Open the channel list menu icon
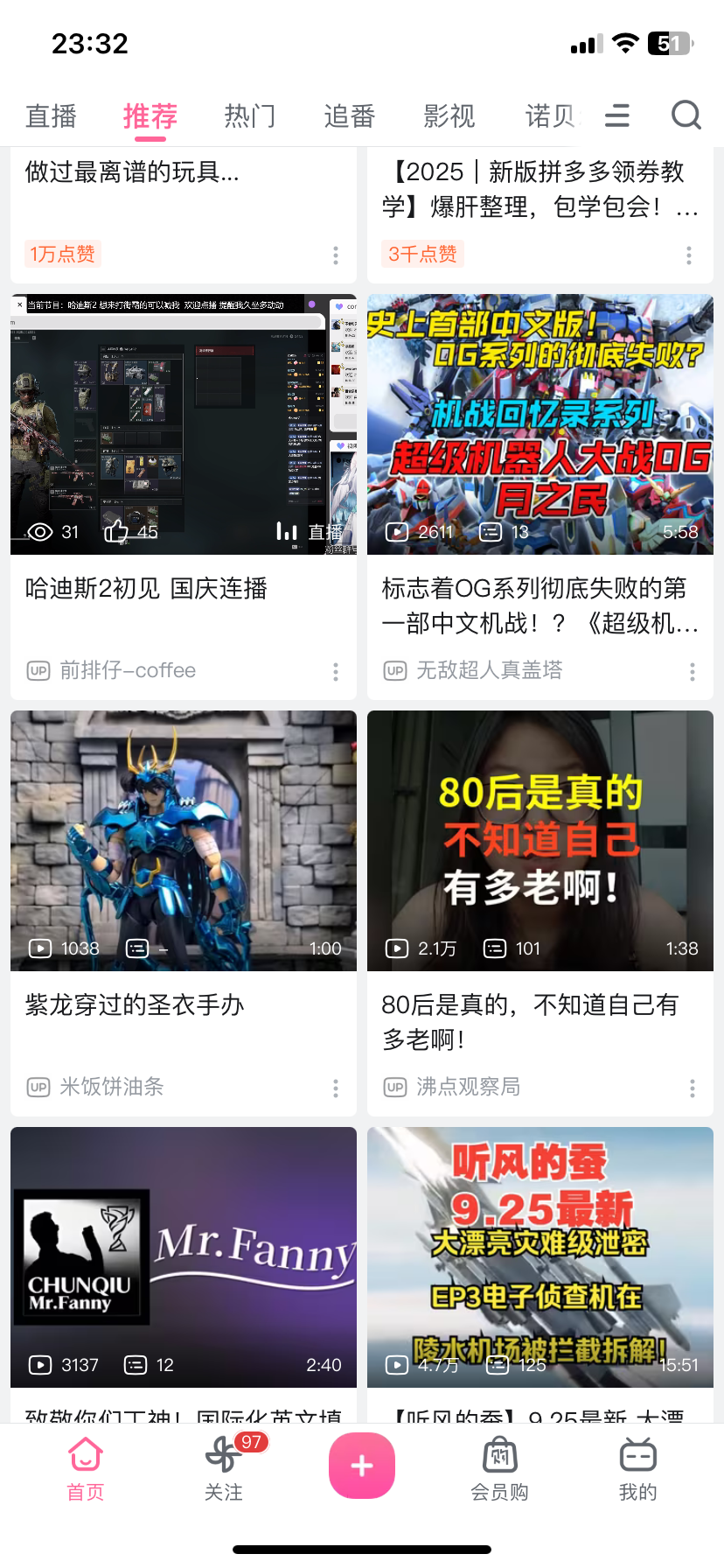 617,115
